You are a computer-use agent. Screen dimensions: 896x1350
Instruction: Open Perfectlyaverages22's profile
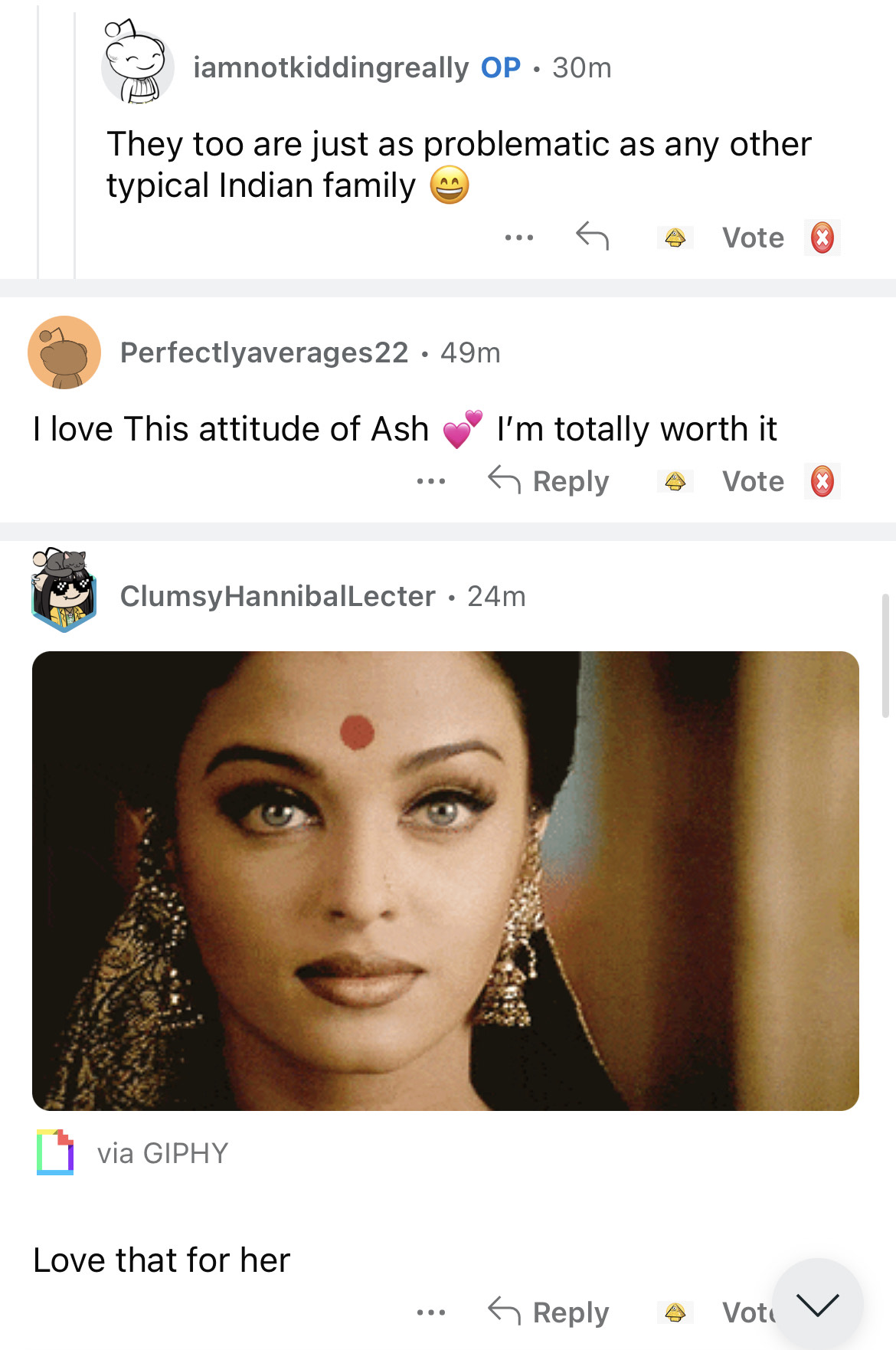[263, 352]
